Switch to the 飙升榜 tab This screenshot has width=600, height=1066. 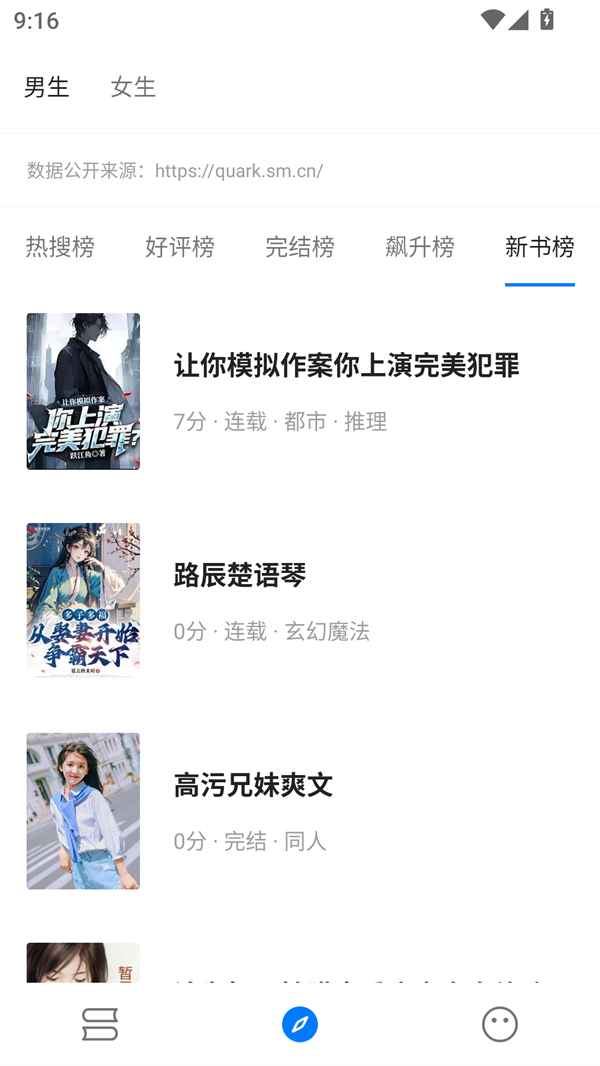tap(420, 247)
